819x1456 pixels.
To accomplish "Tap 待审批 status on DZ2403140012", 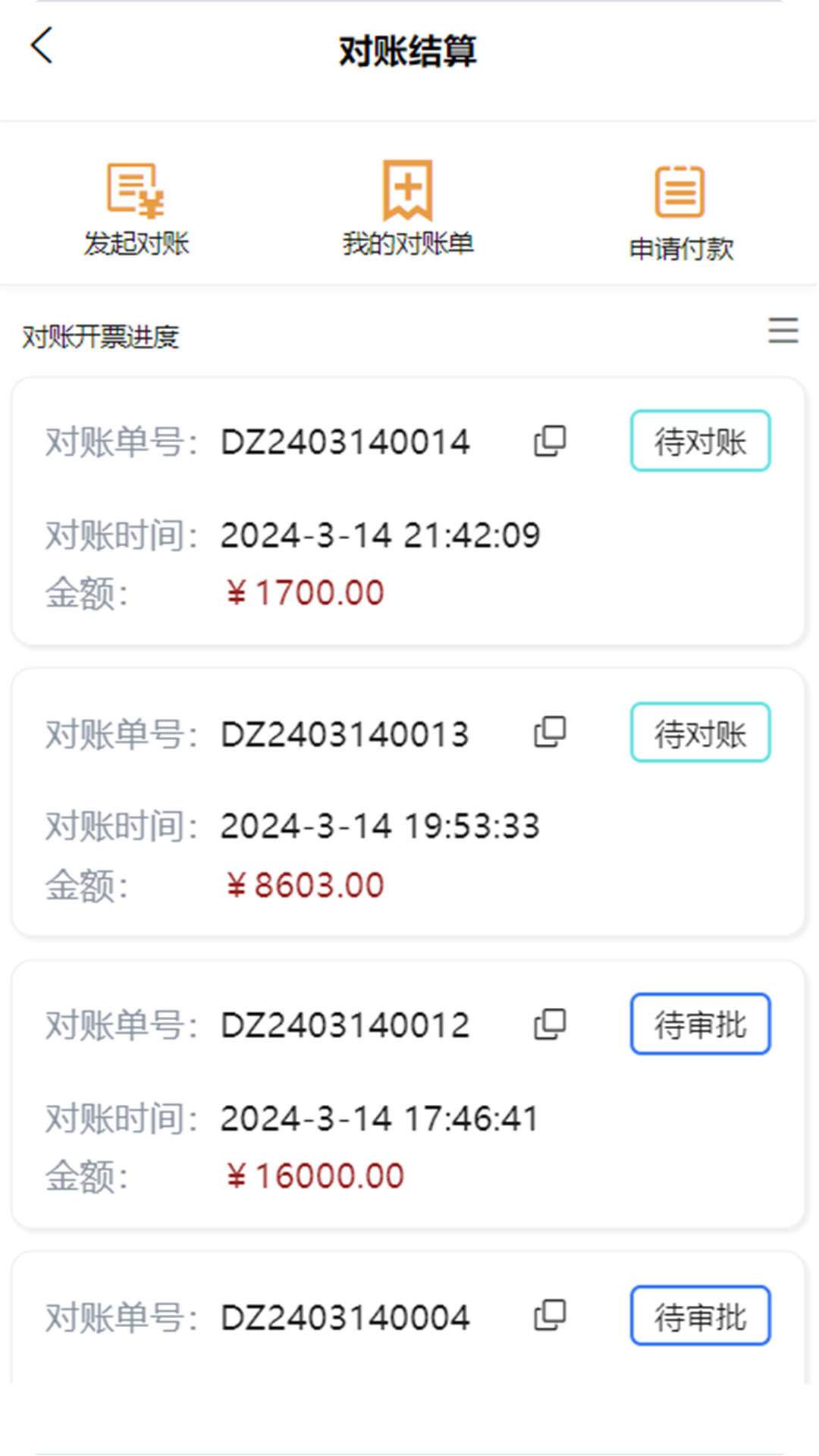I will [x=700, y=1025].
